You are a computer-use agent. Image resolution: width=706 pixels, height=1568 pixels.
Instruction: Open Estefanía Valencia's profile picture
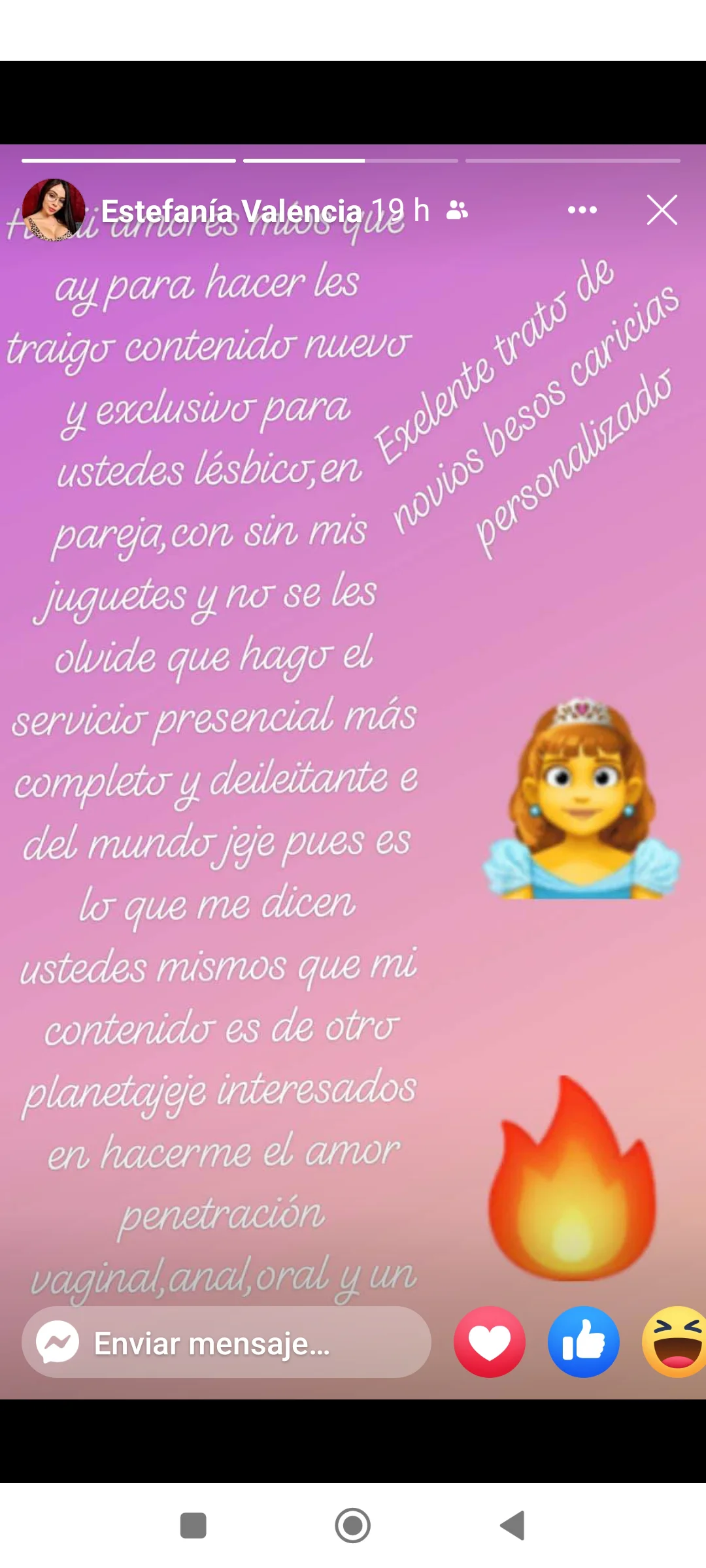(x=54, y=210)
